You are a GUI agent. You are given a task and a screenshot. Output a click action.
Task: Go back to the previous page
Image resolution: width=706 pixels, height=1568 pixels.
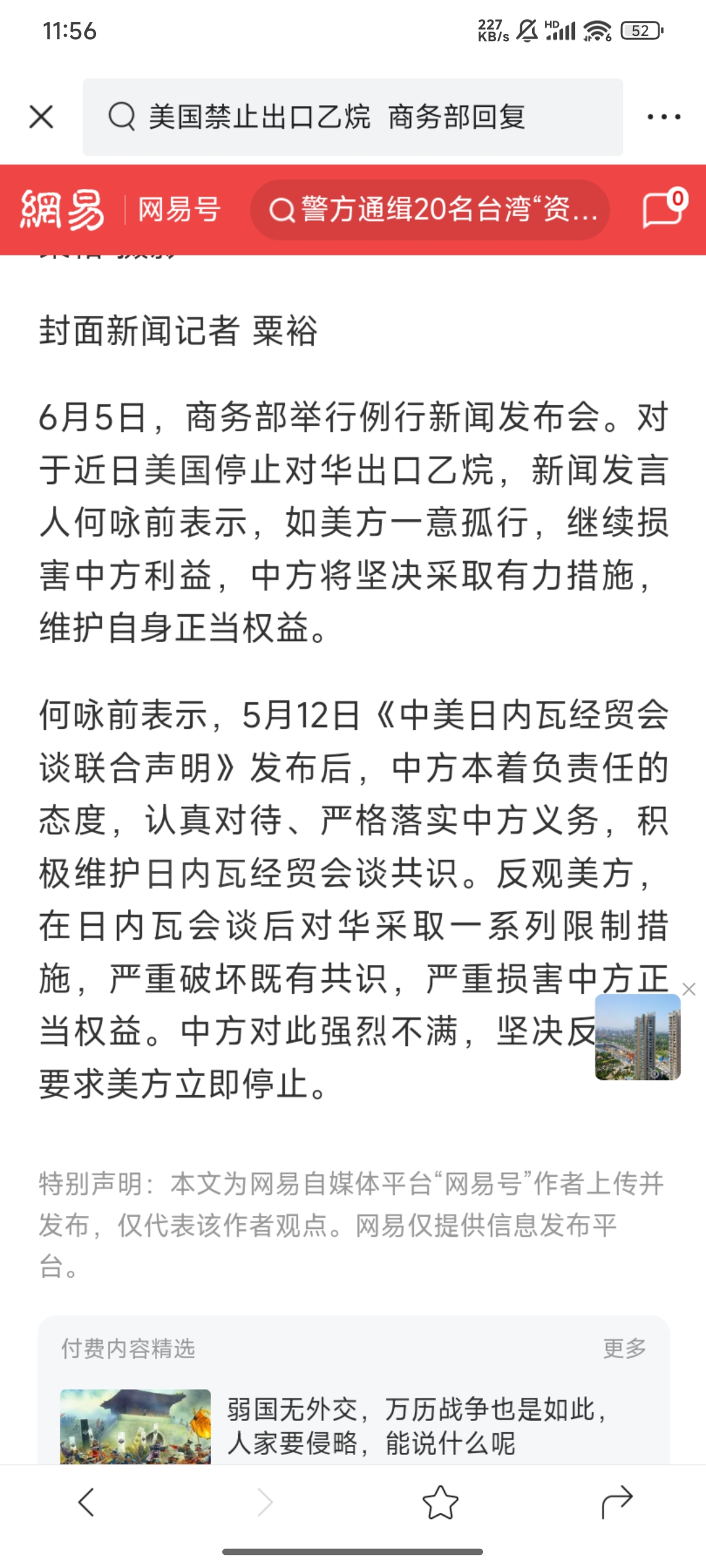[87, 1502]
